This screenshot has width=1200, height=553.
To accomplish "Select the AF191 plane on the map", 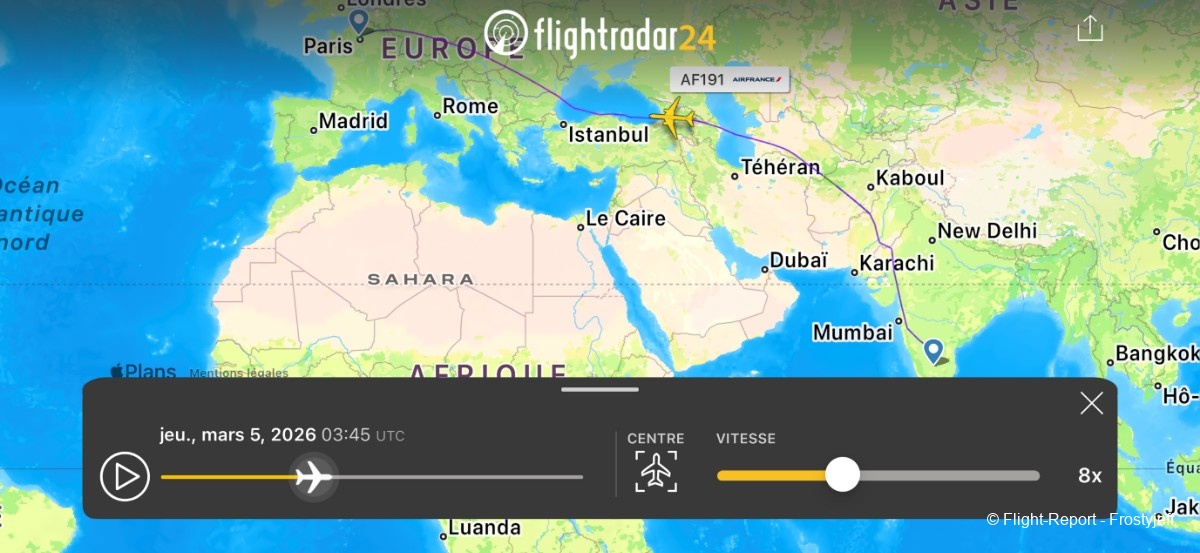I will tap(672, 118).
